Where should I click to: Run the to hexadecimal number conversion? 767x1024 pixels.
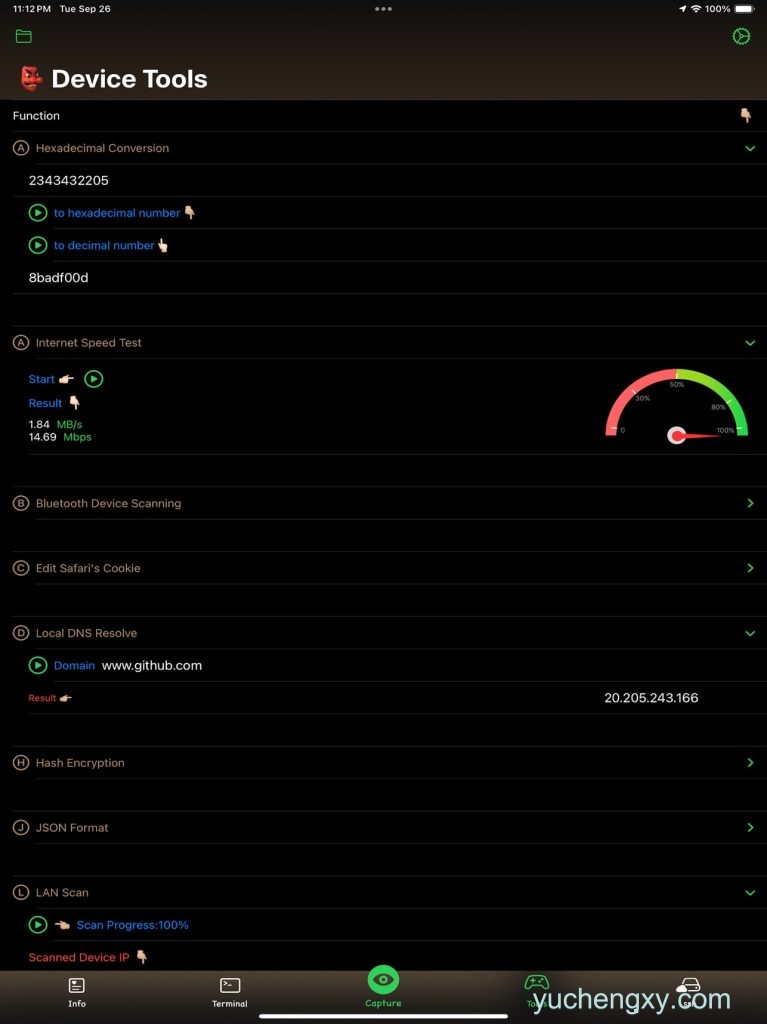[x=38, y=213]
